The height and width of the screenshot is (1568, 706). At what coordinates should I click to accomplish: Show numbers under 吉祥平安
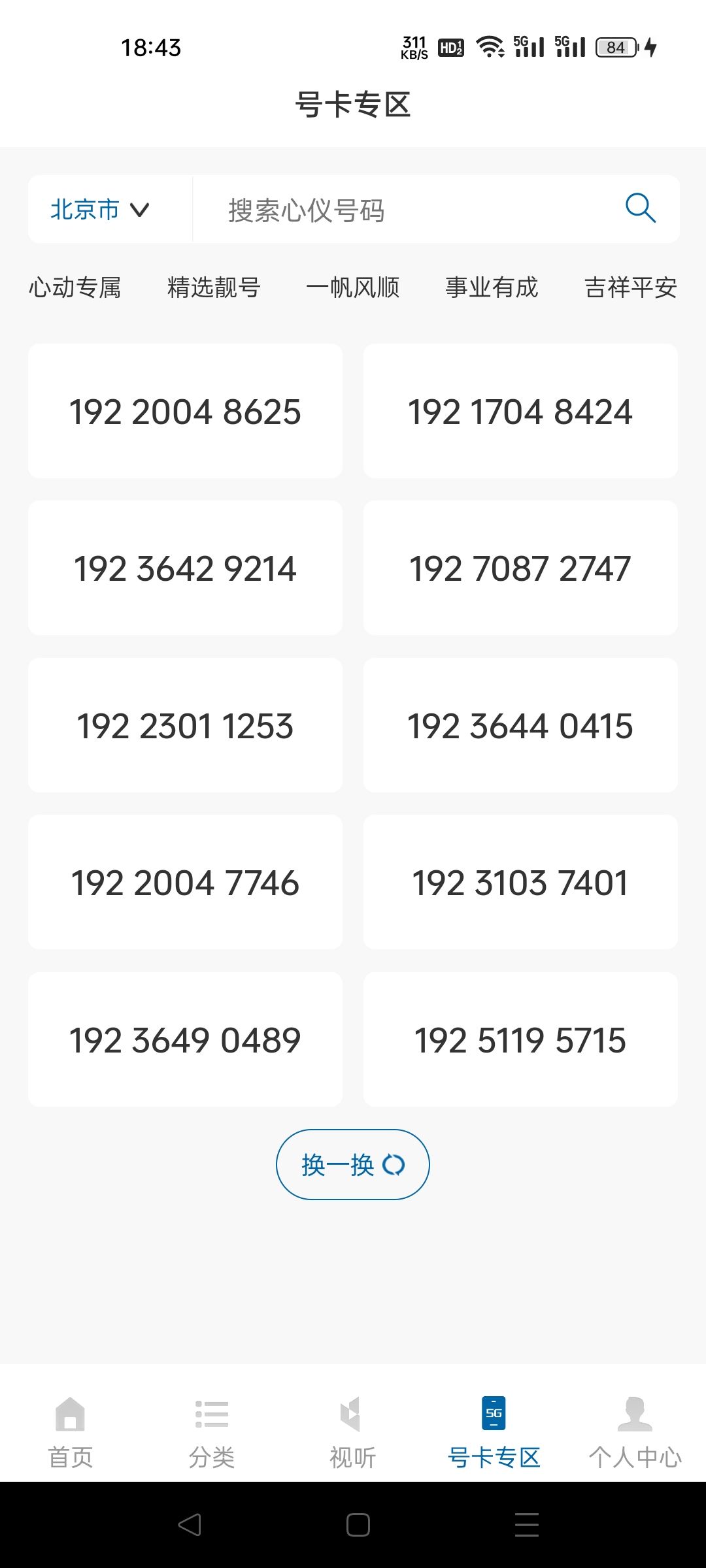(x=630, y=287)
